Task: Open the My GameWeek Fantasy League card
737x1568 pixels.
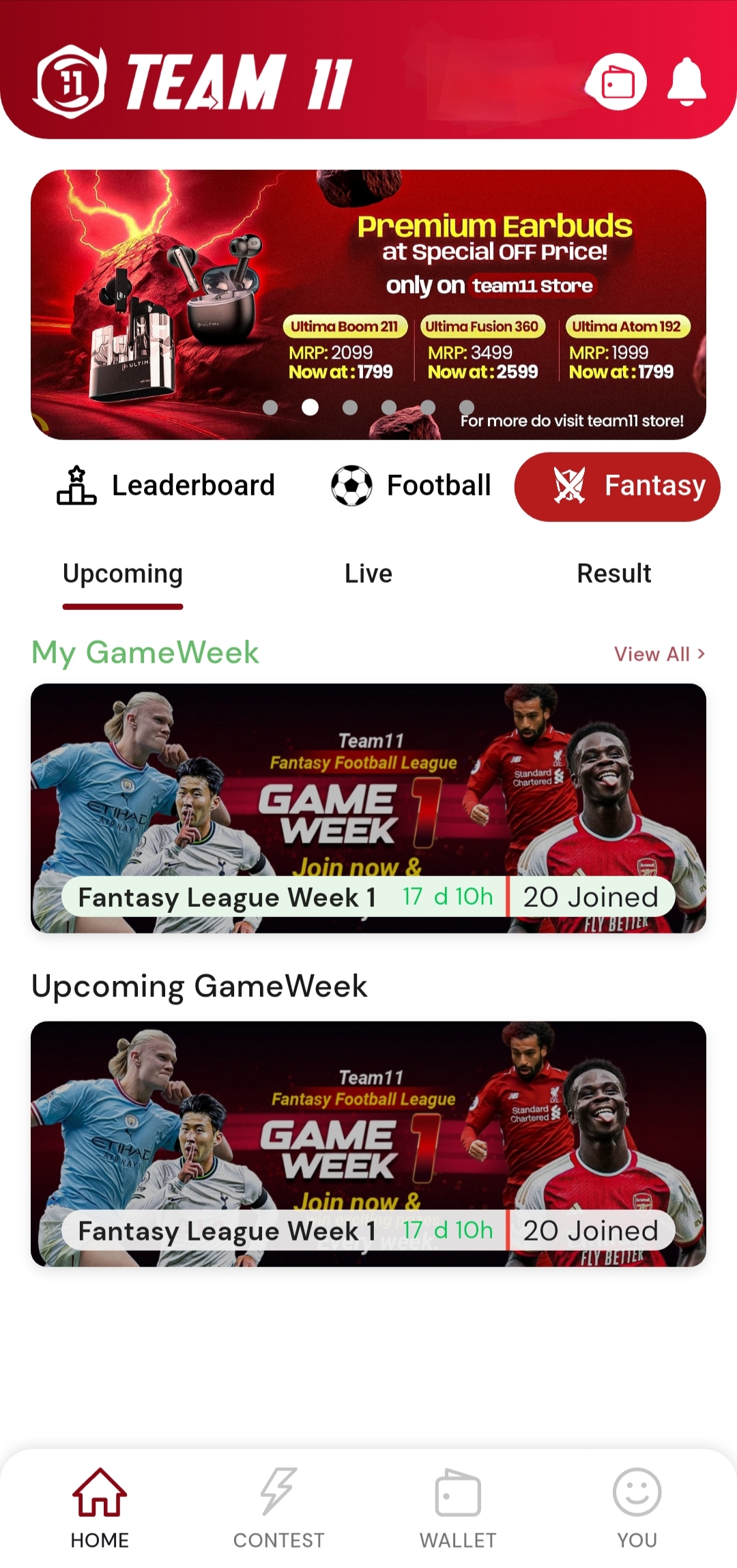Action: click(x=369, y=808)
